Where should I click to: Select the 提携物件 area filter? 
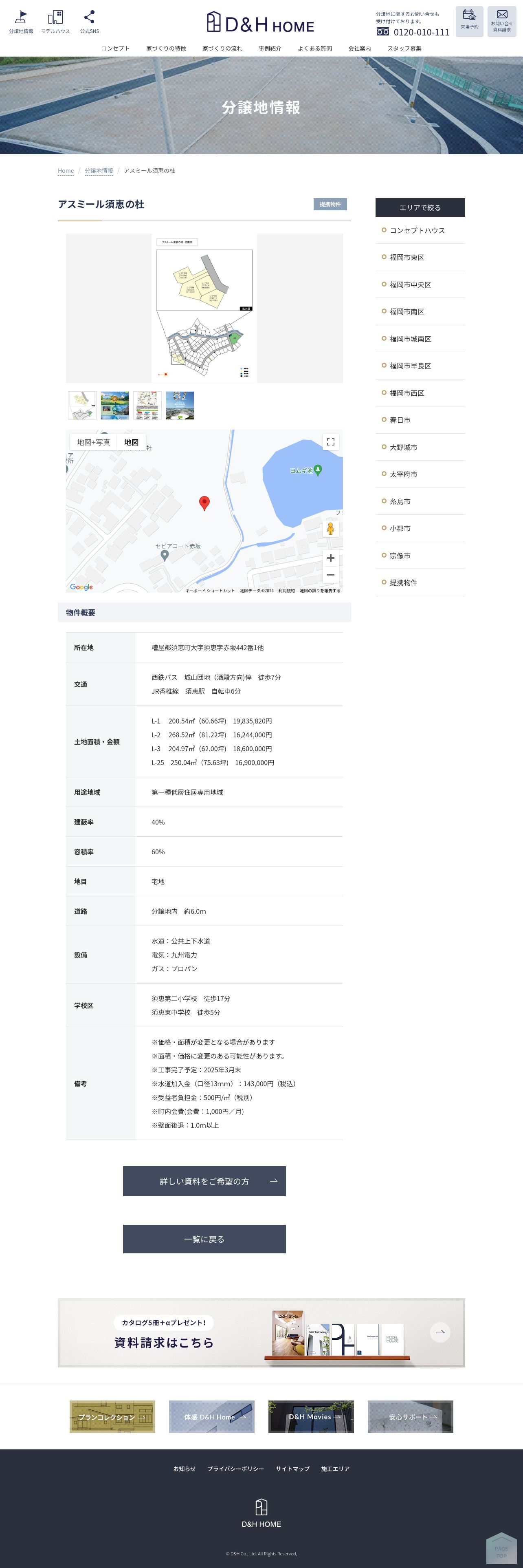point(403,582)
